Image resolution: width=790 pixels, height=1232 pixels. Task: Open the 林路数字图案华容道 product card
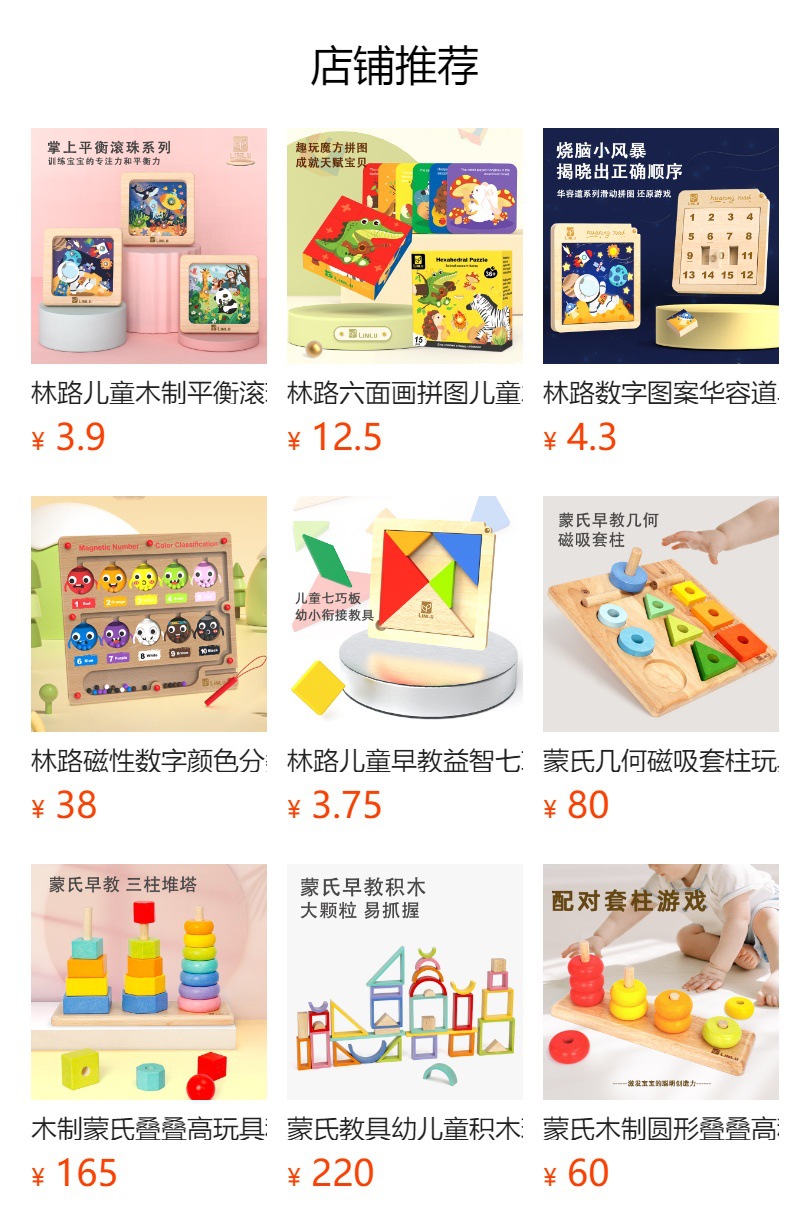coord(660,246)
